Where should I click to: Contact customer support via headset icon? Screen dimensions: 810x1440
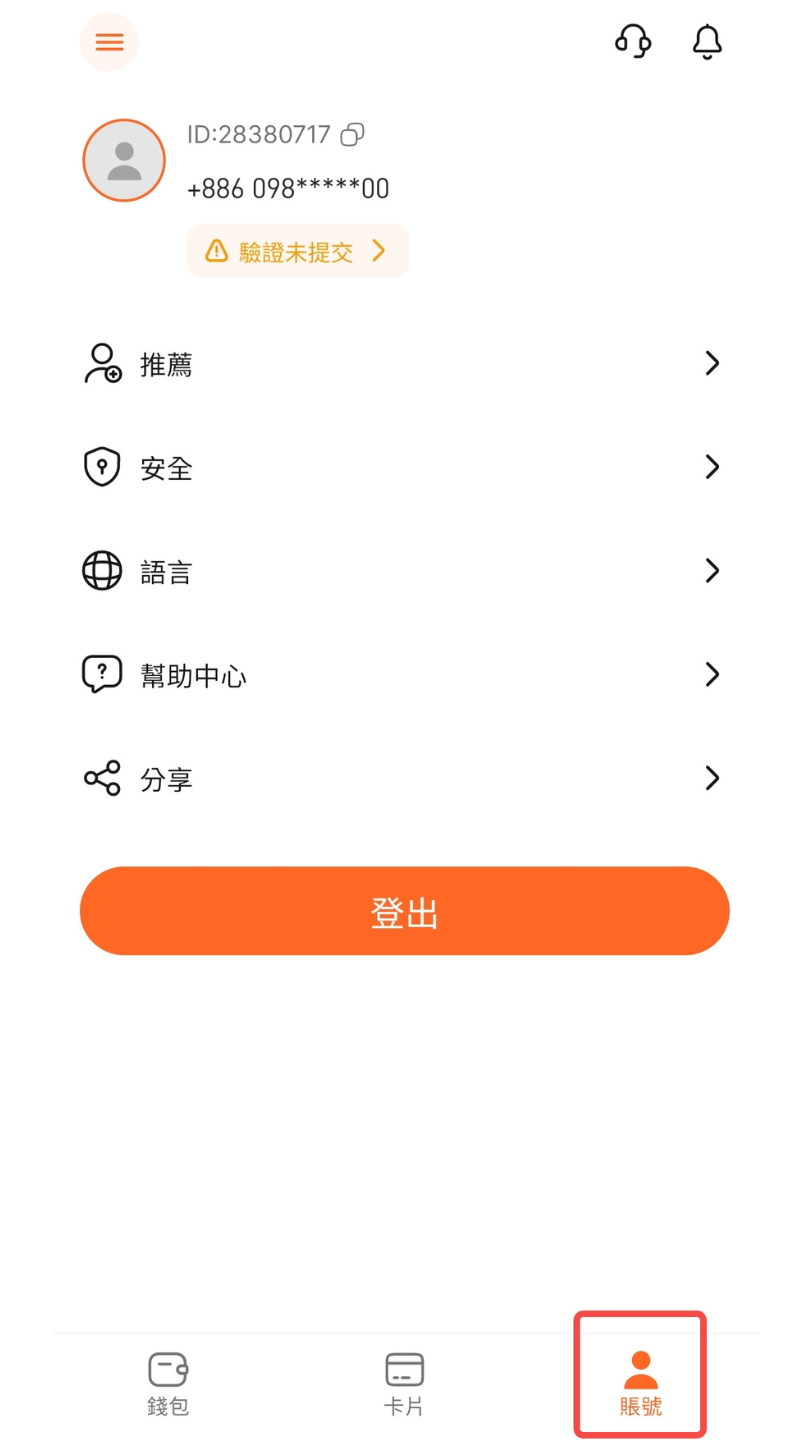pyautogui.click(x=632, y=41)
